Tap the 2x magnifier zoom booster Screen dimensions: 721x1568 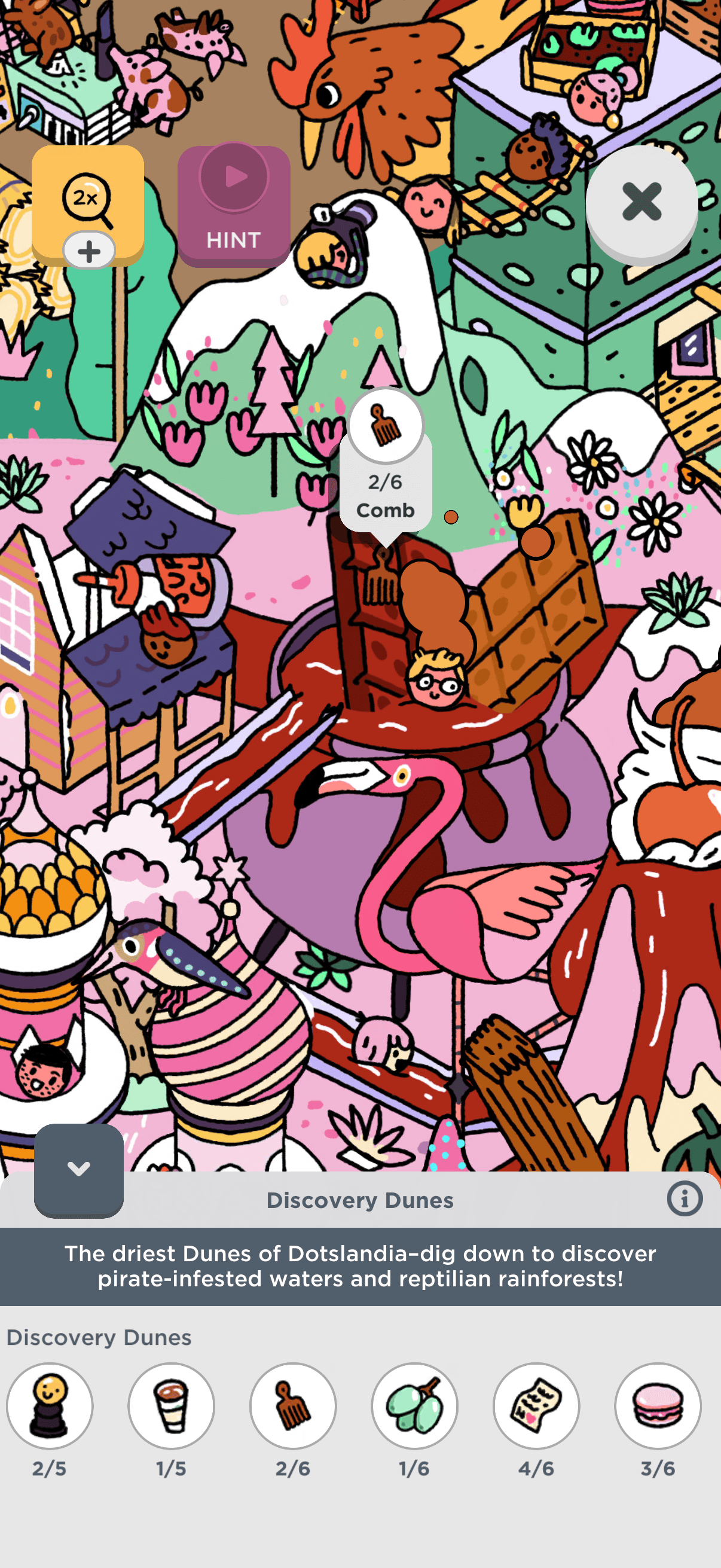[x=88, y=203]
